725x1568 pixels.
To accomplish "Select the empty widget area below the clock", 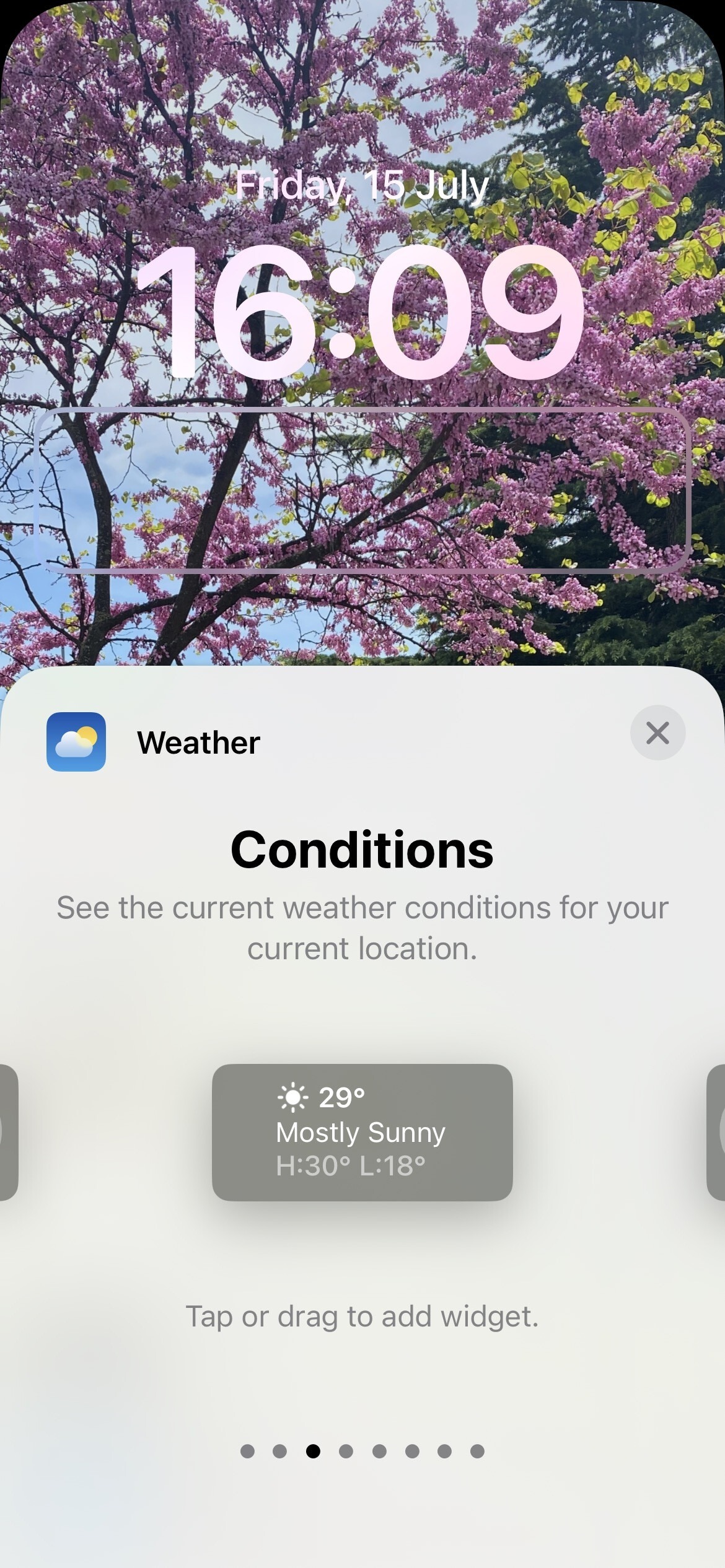I will (x=362, y=489).
